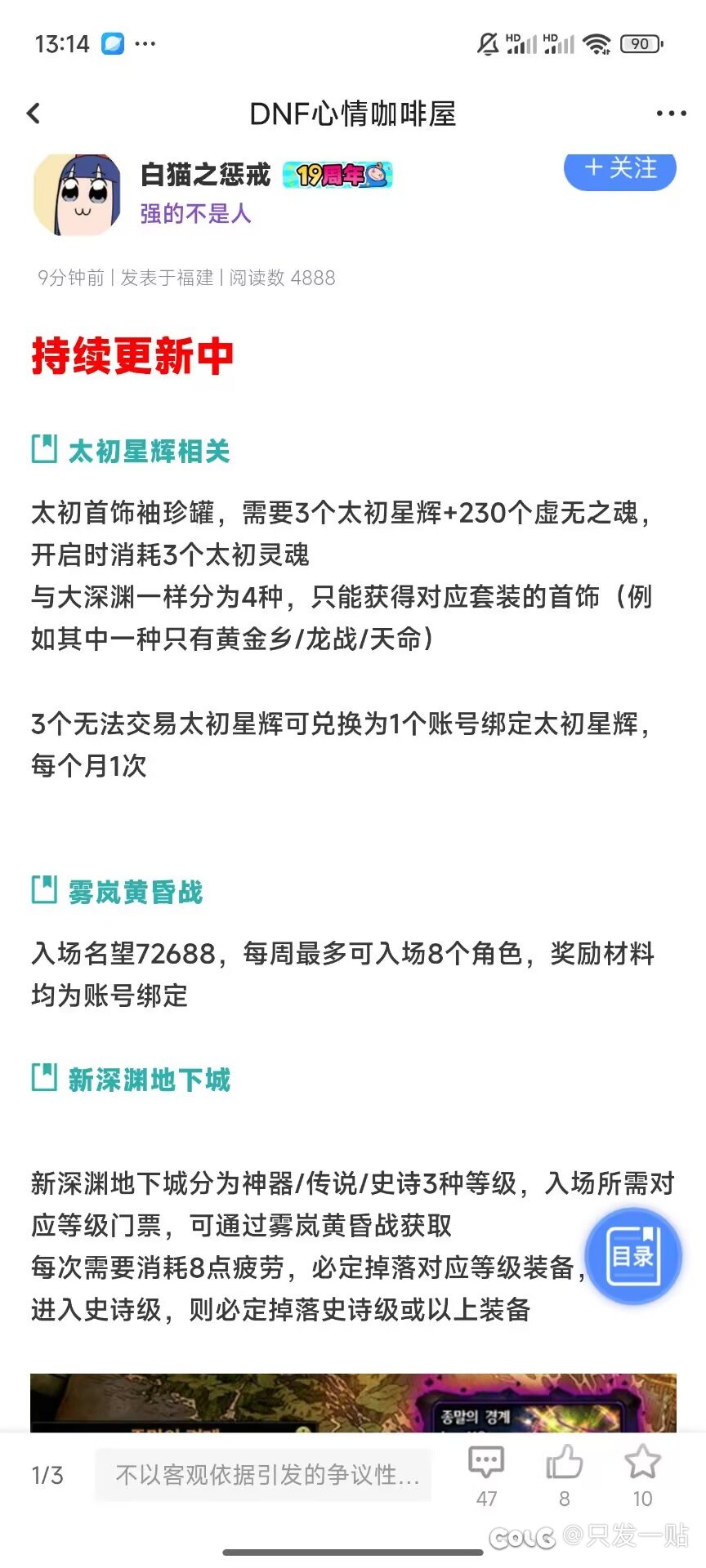Go back using the back arrow
The image size is (706, 1568).
point(34,114)
